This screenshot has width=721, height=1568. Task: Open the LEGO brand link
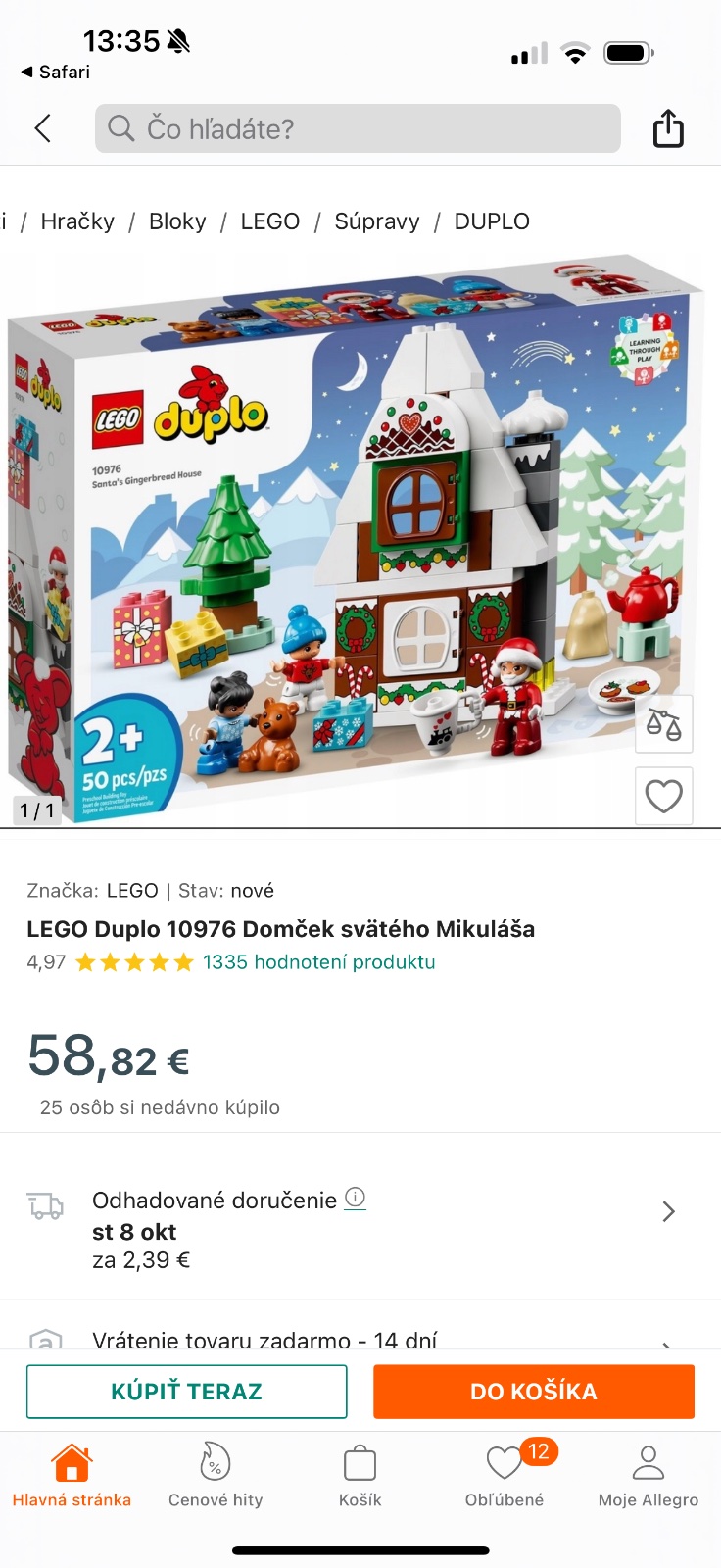coord(131,891)
